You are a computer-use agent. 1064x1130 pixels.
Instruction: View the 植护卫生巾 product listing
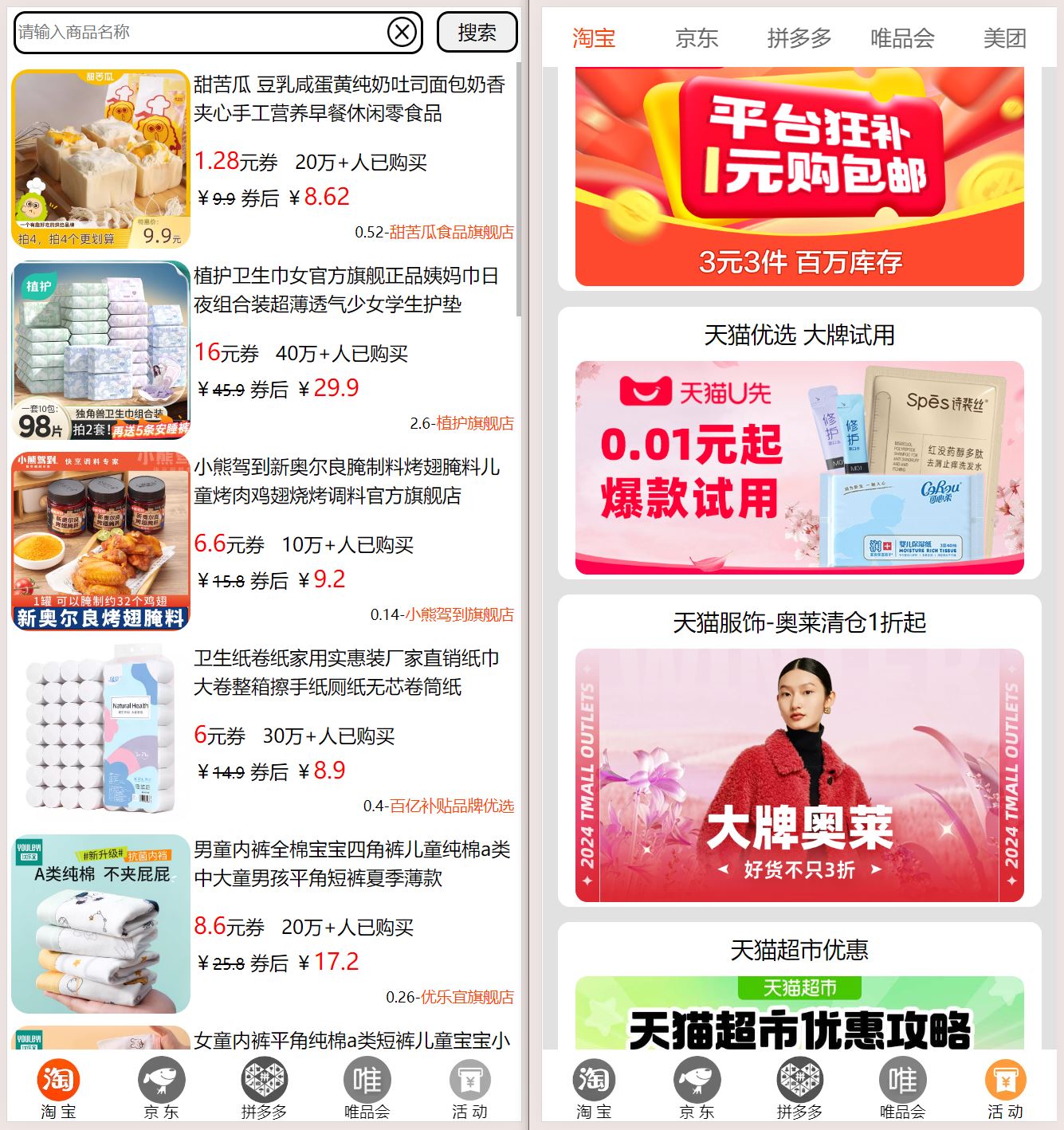(x=346, y=290)
